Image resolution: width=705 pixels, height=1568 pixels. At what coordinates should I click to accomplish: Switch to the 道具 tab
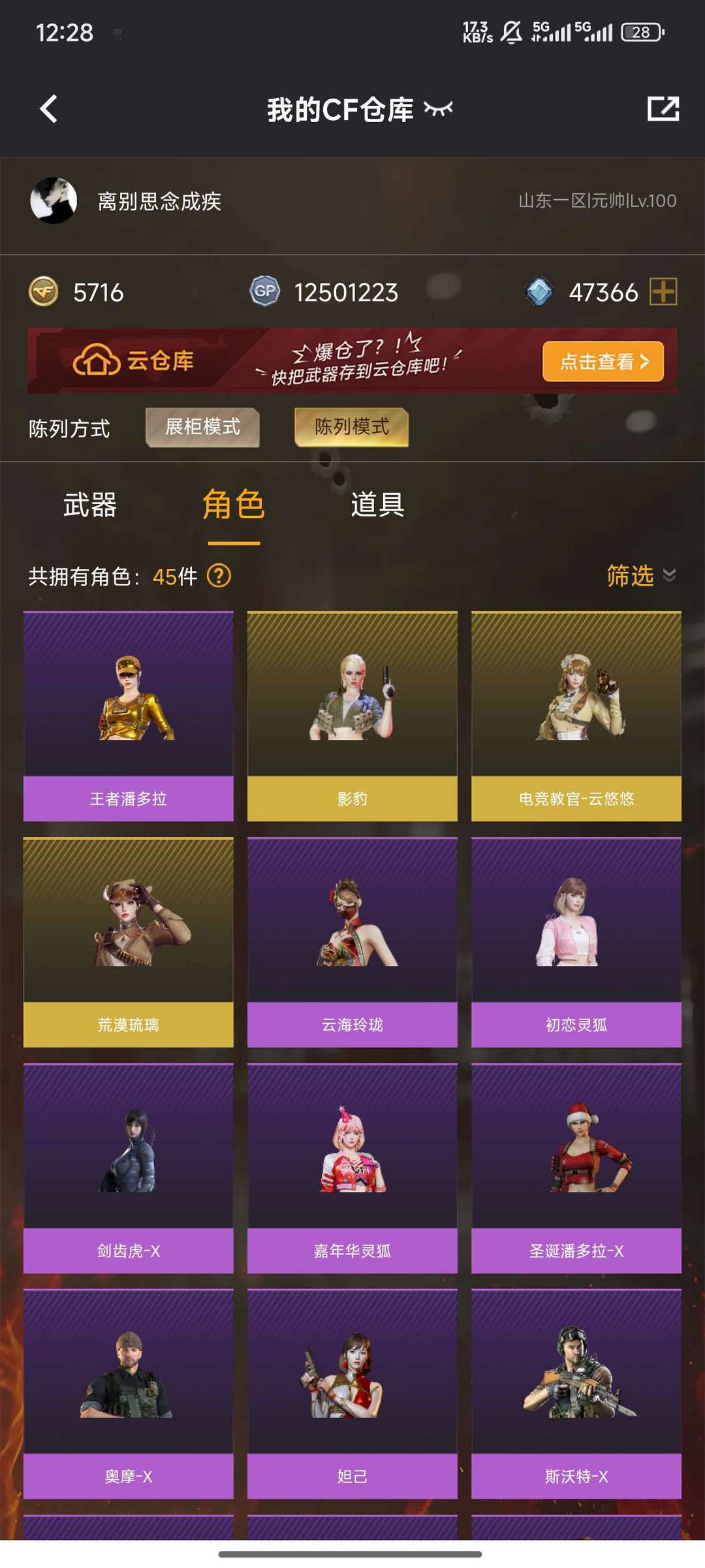tap(377, 505)
